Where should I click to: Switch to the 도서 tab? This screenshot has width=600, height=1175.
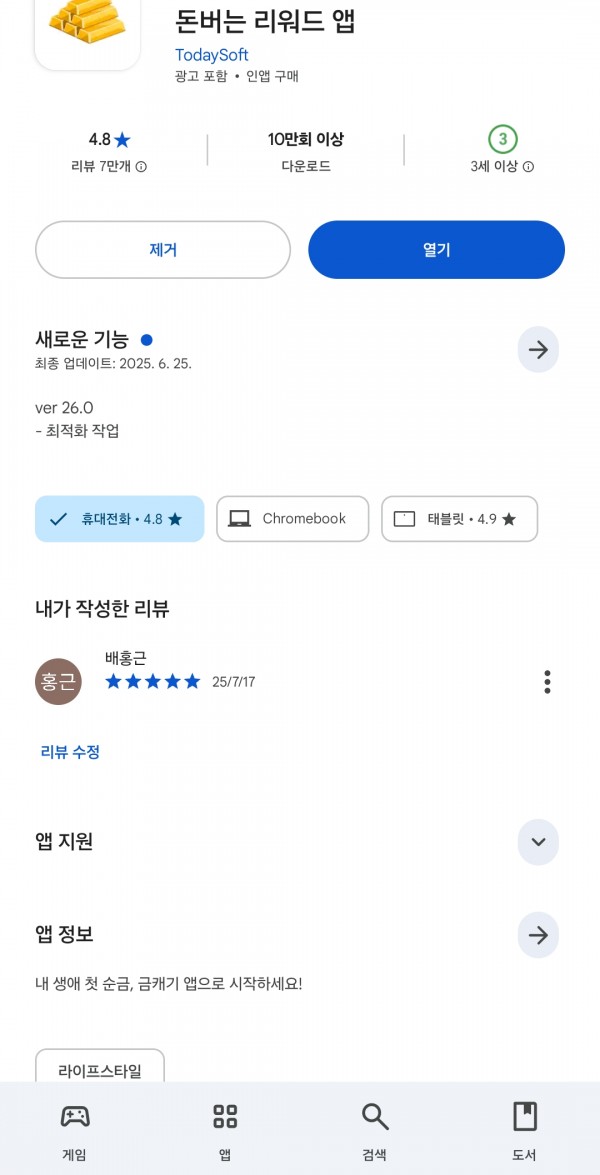click(524, 1130)
